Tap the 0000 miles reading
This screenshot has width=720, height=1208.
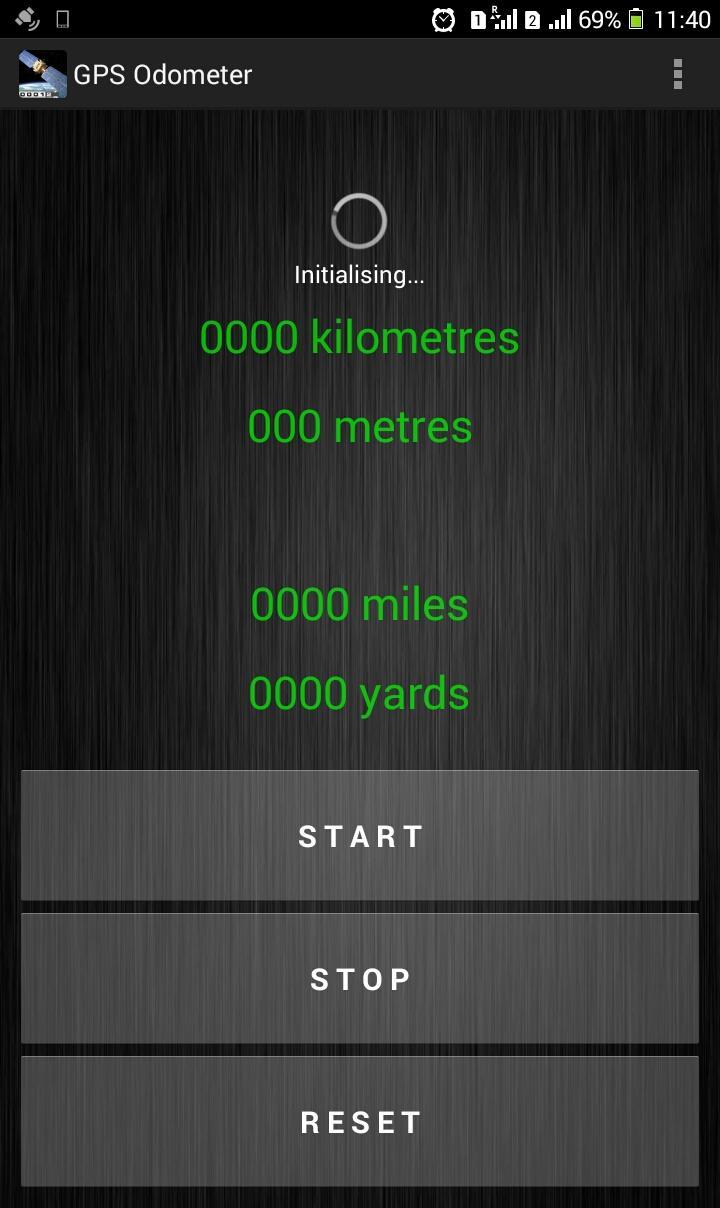tap(359, 604)
